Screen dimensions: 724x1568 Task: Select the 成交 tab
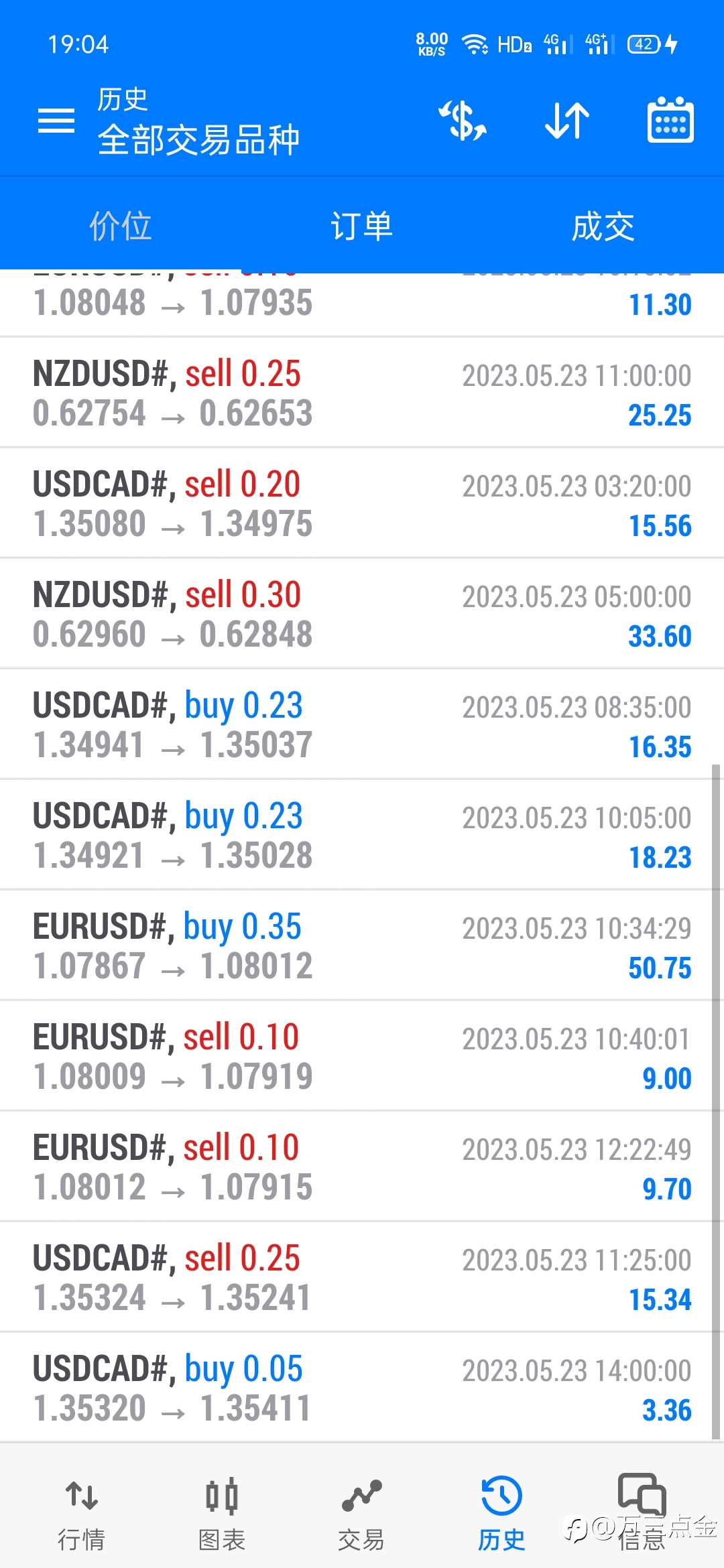[603, 226]
